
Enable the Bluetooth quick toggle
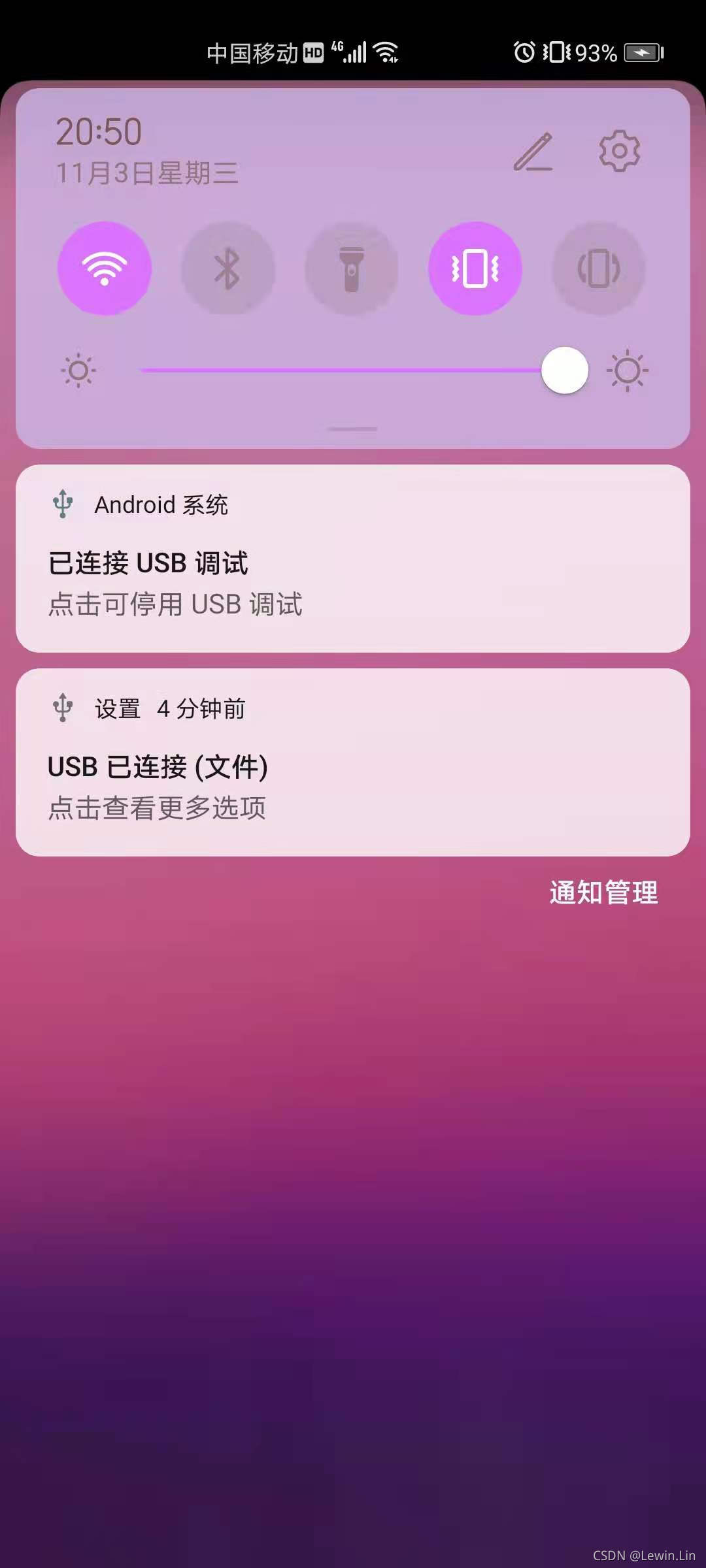coord(228,269)
